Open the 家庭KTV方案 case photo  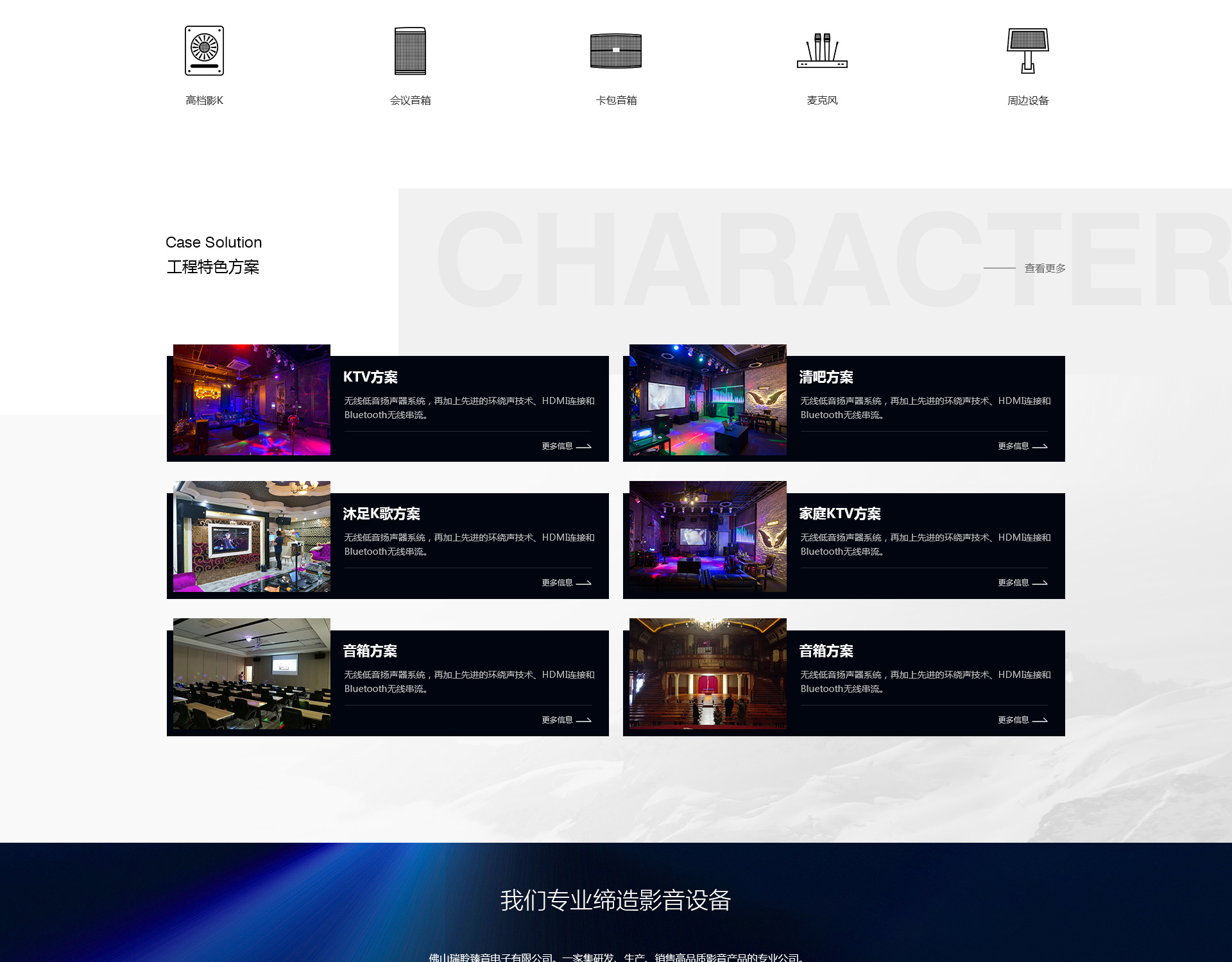(x=708, y=536)
